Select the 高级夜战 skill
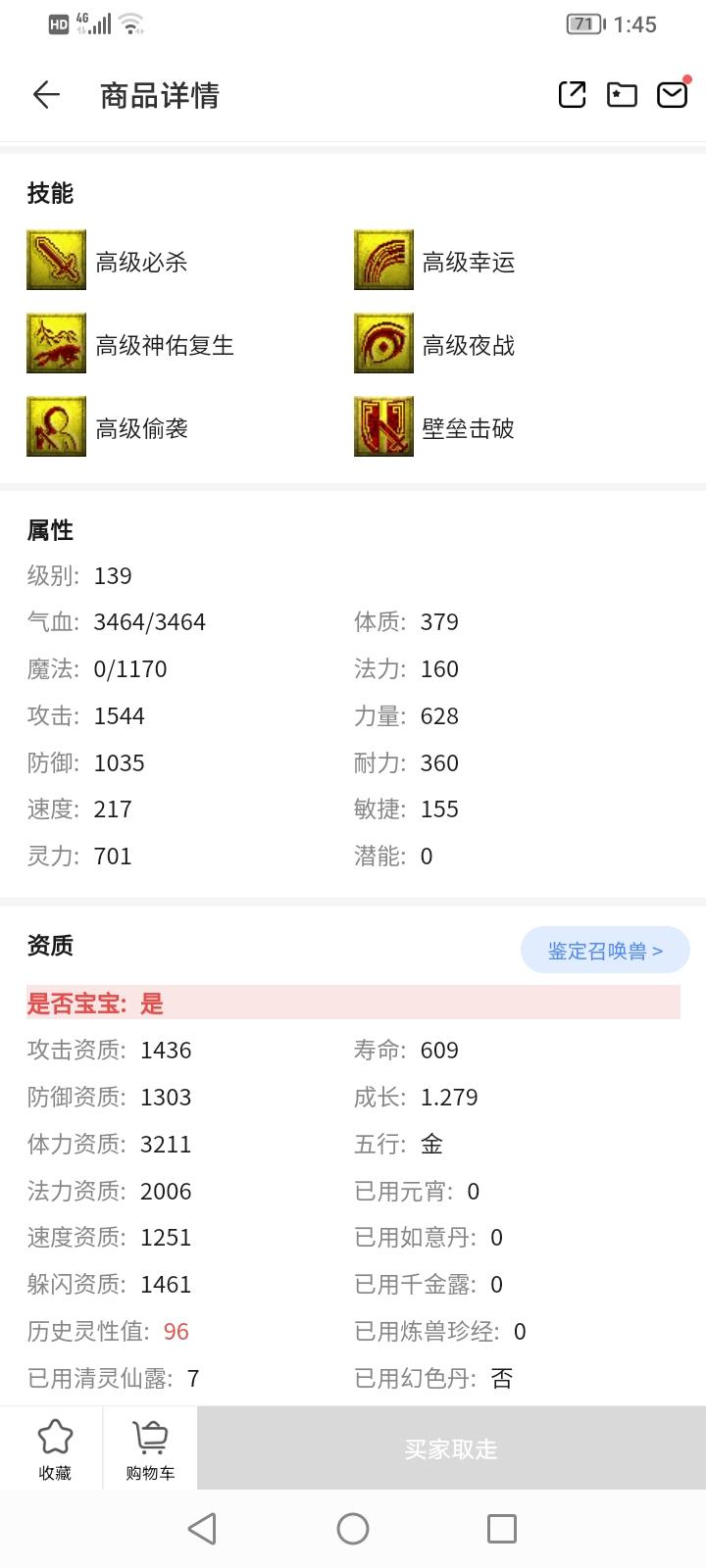The image size is (706, 1568). 383,344
